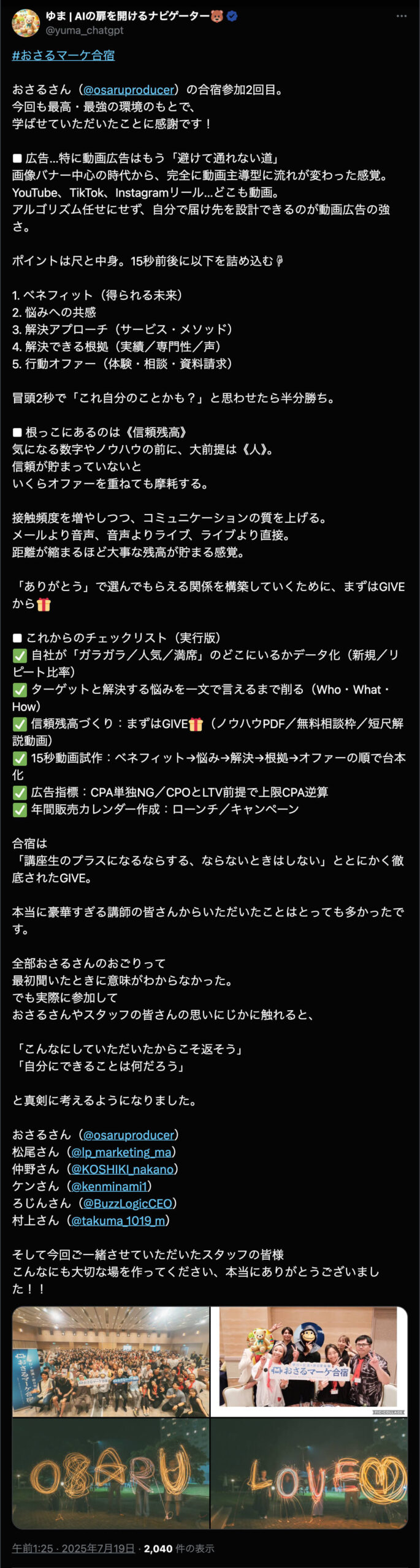
Task: Open the tweet's overflow menu
Action: (x=401, y=17)
